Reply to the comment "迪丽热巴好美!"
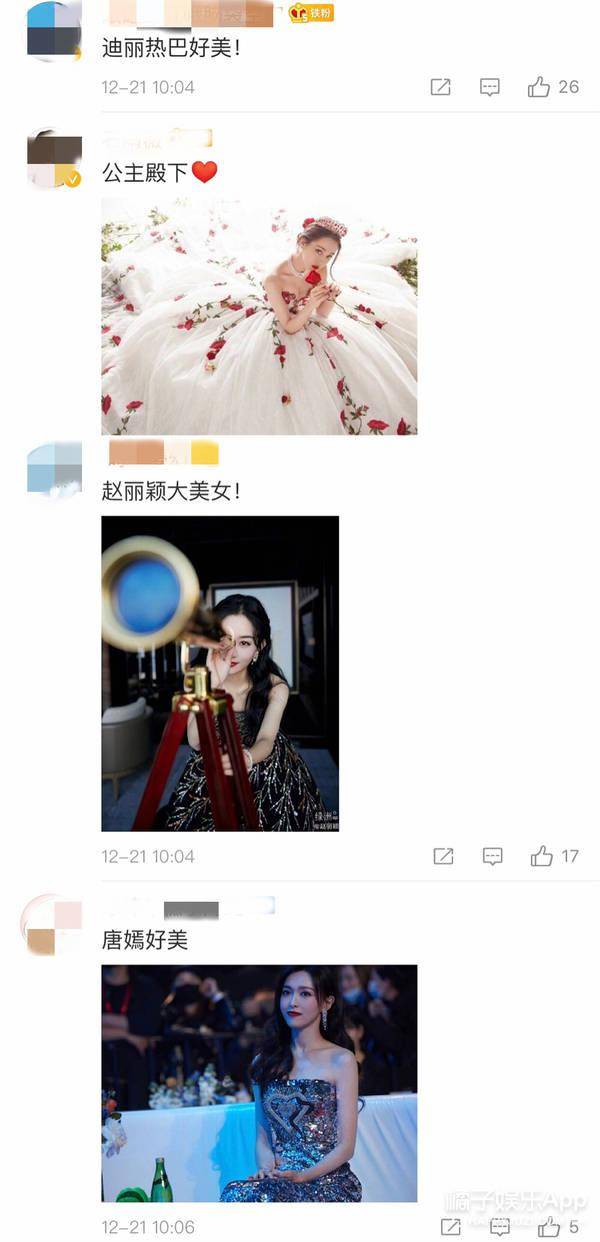Image resolution: width=600 pixels, height=1242 pixels. [x=490, y=87]
